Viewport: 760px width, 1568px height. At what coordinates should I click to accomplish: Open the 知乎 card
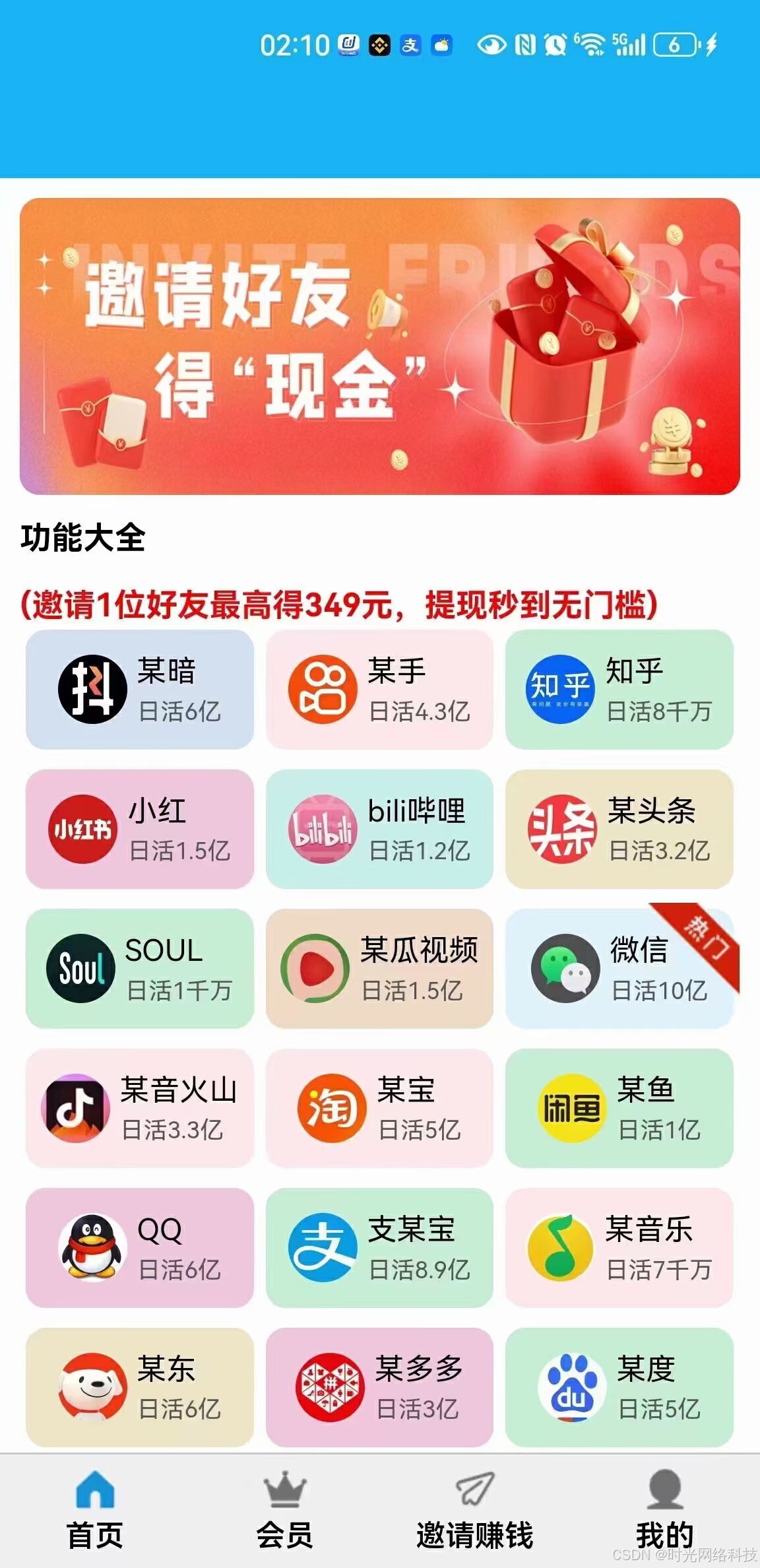pyautogui.click(x=619, y=690)
